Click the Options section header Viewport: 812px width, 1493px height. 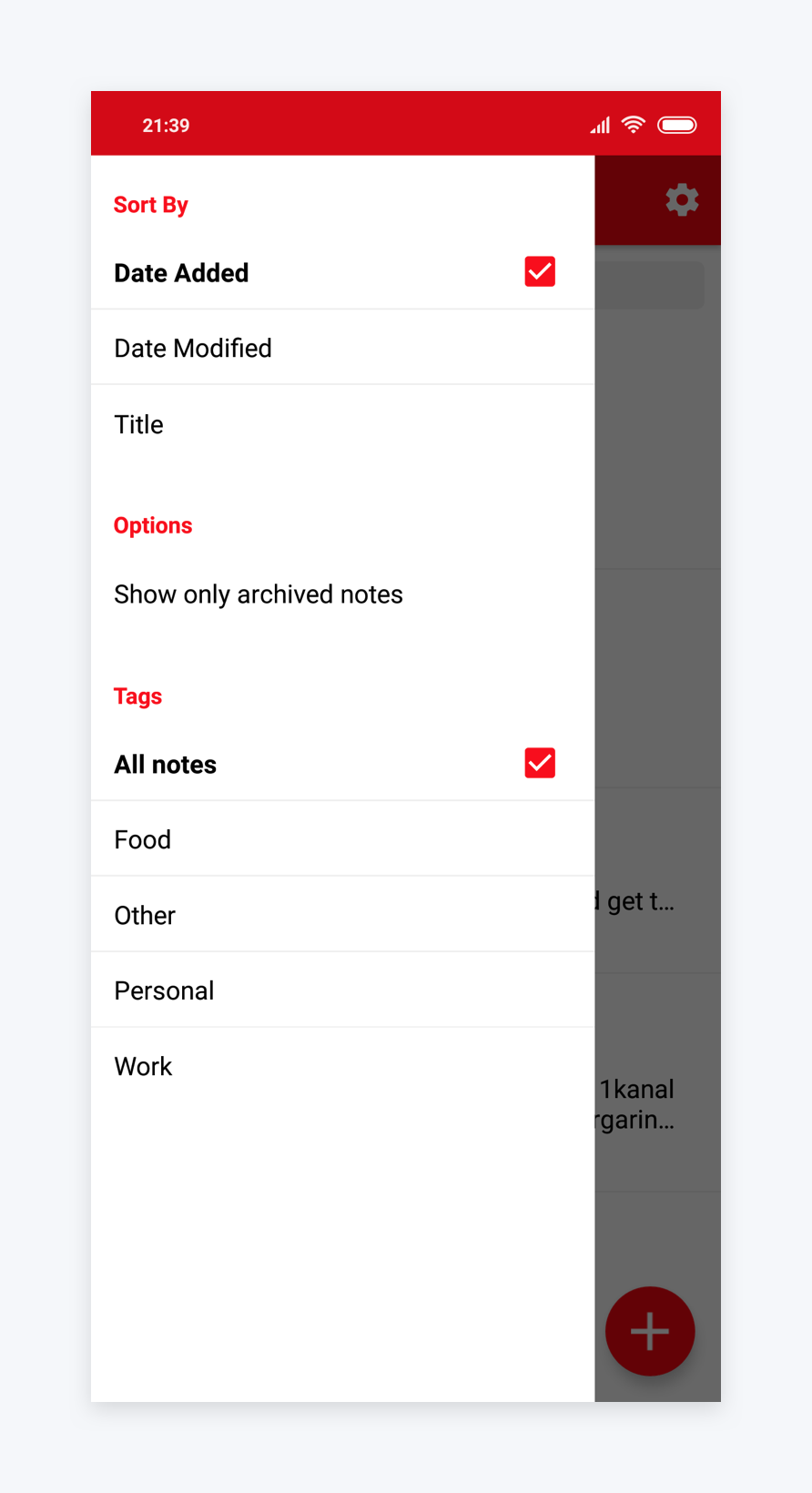(153, 525)
